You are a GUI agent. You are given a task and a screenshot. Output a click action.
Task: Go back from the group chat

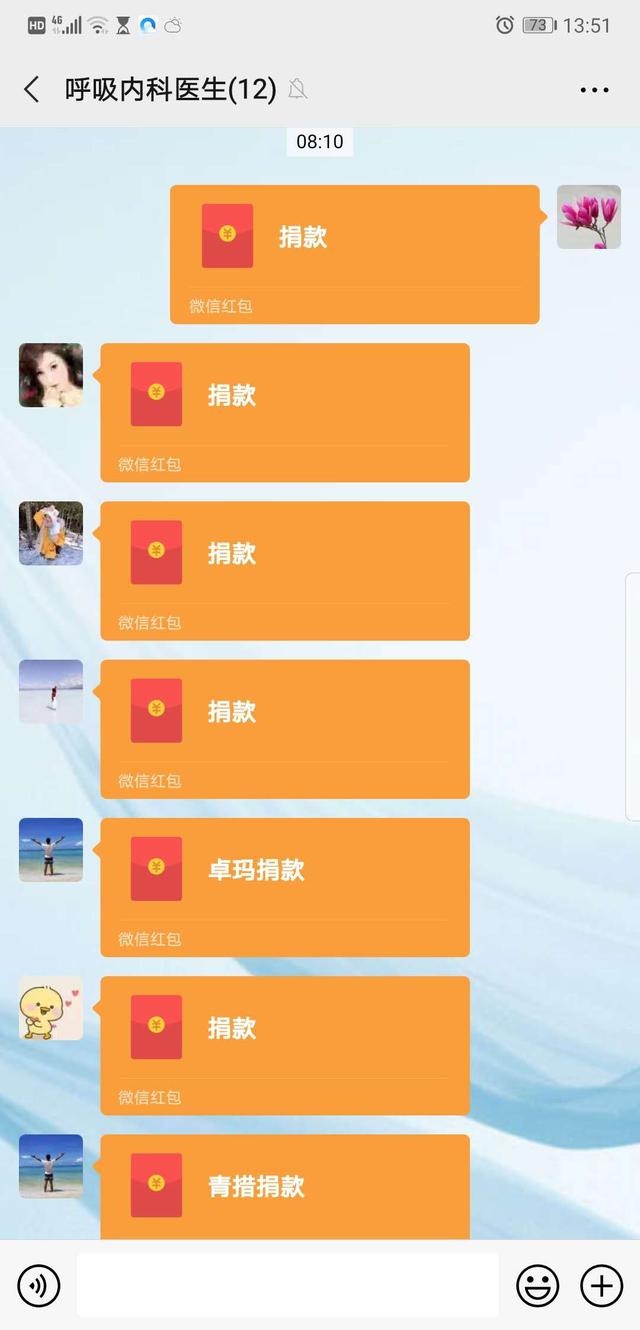pos(32,89)
